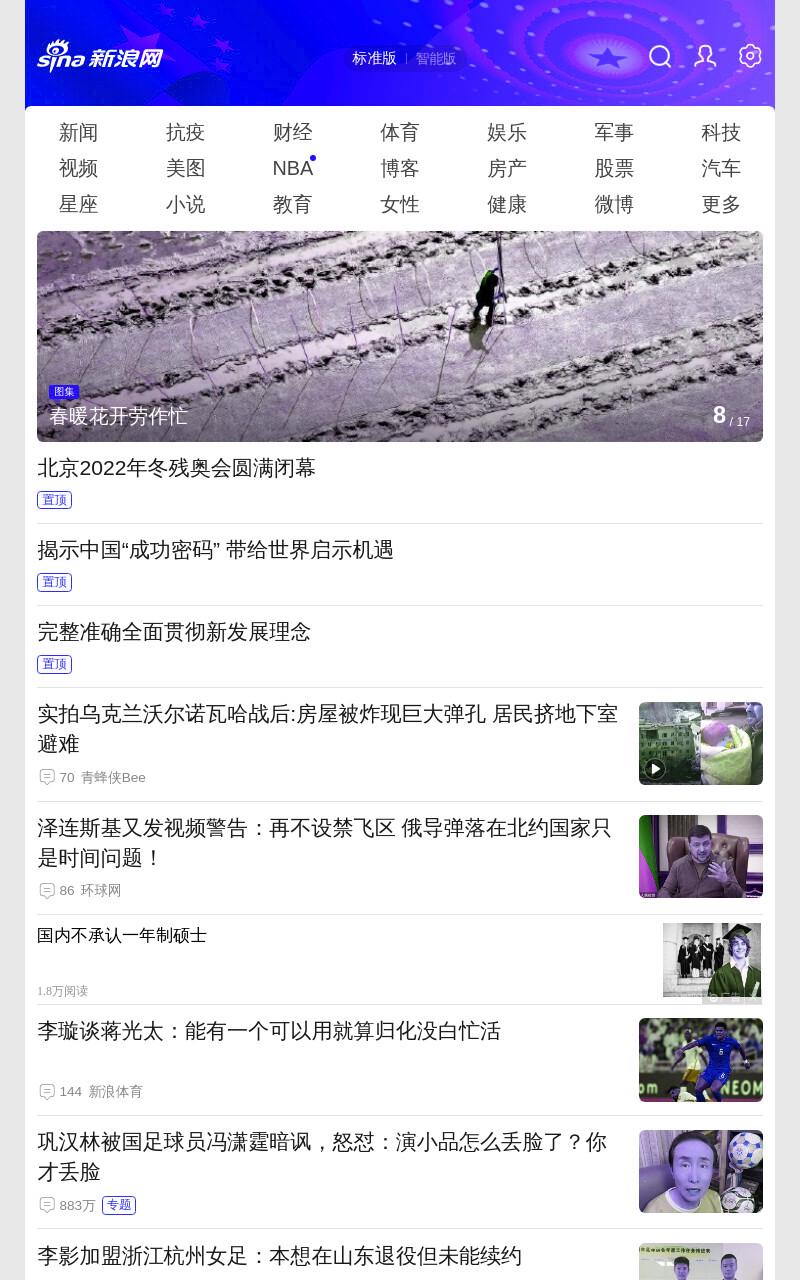The image size is (800, 1280).
Task: Open the 春暖花开劳作忙 photo gallery banner
Action: tap(400, 337)
